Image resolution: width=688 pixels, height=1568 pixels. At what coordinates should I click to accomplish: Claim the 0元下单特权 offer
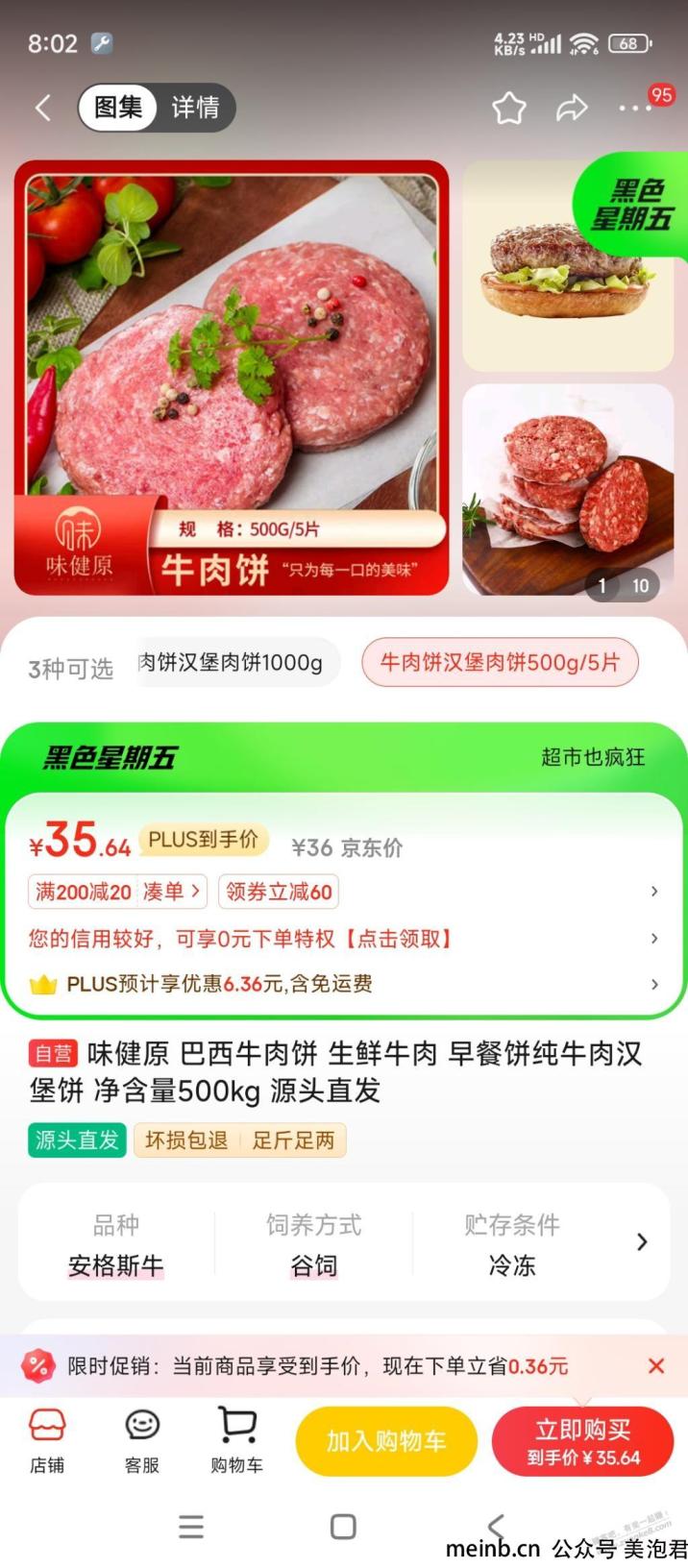(x=343, y=939)
